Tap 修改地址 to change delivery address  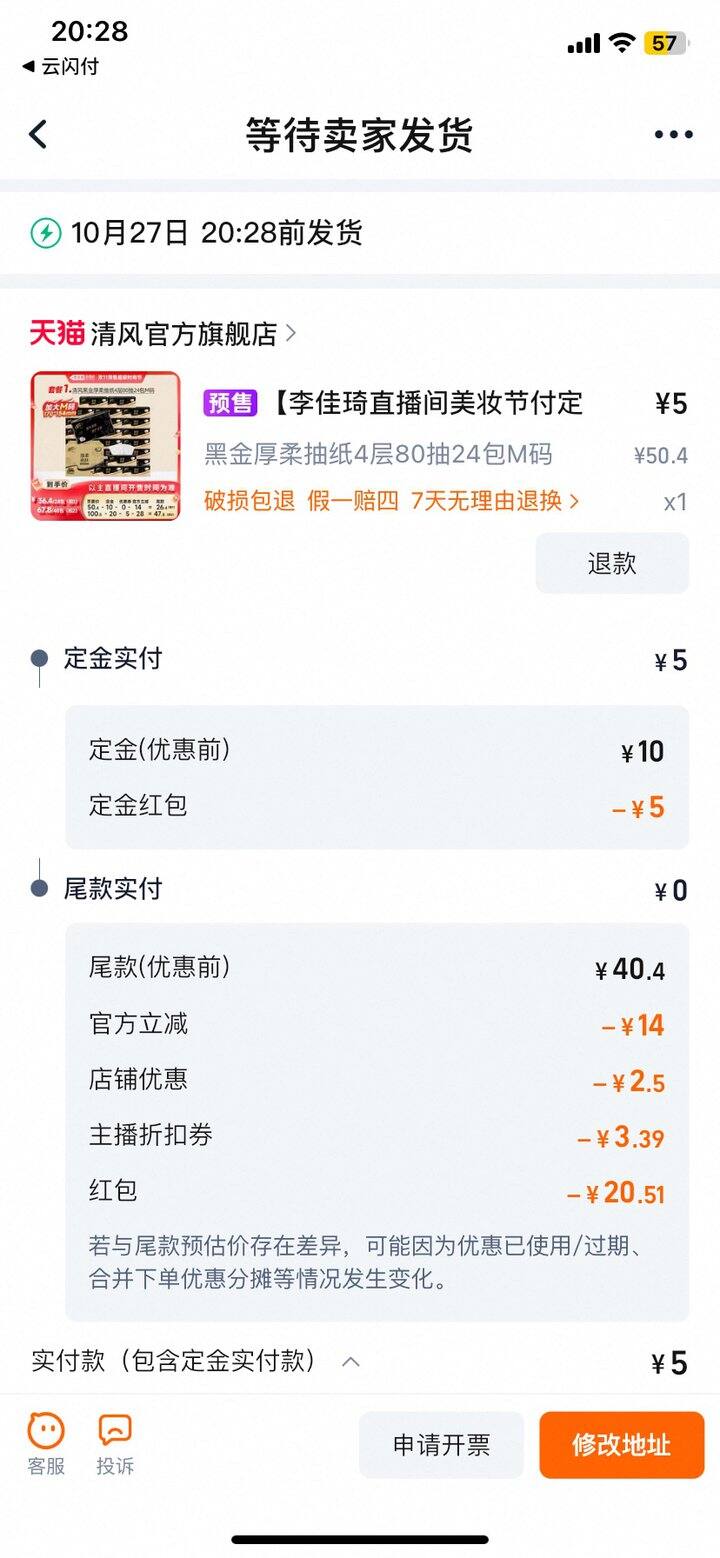621,1445
